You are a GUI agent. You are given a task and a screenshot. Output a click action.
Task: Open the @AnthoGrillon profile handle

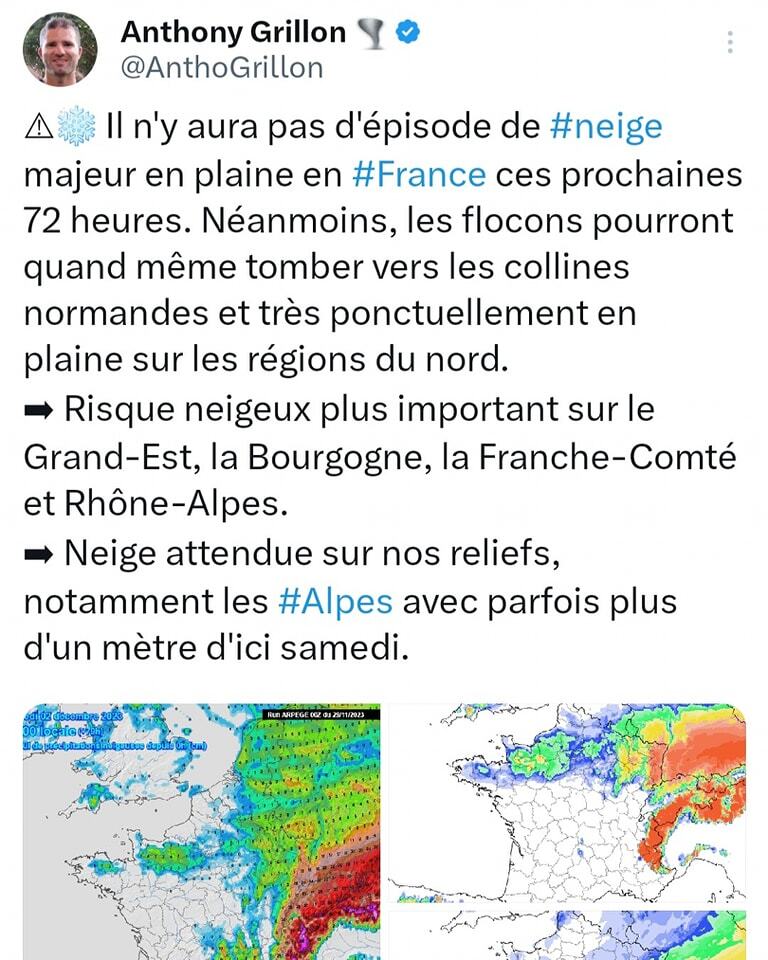click(x=222, y=67)
